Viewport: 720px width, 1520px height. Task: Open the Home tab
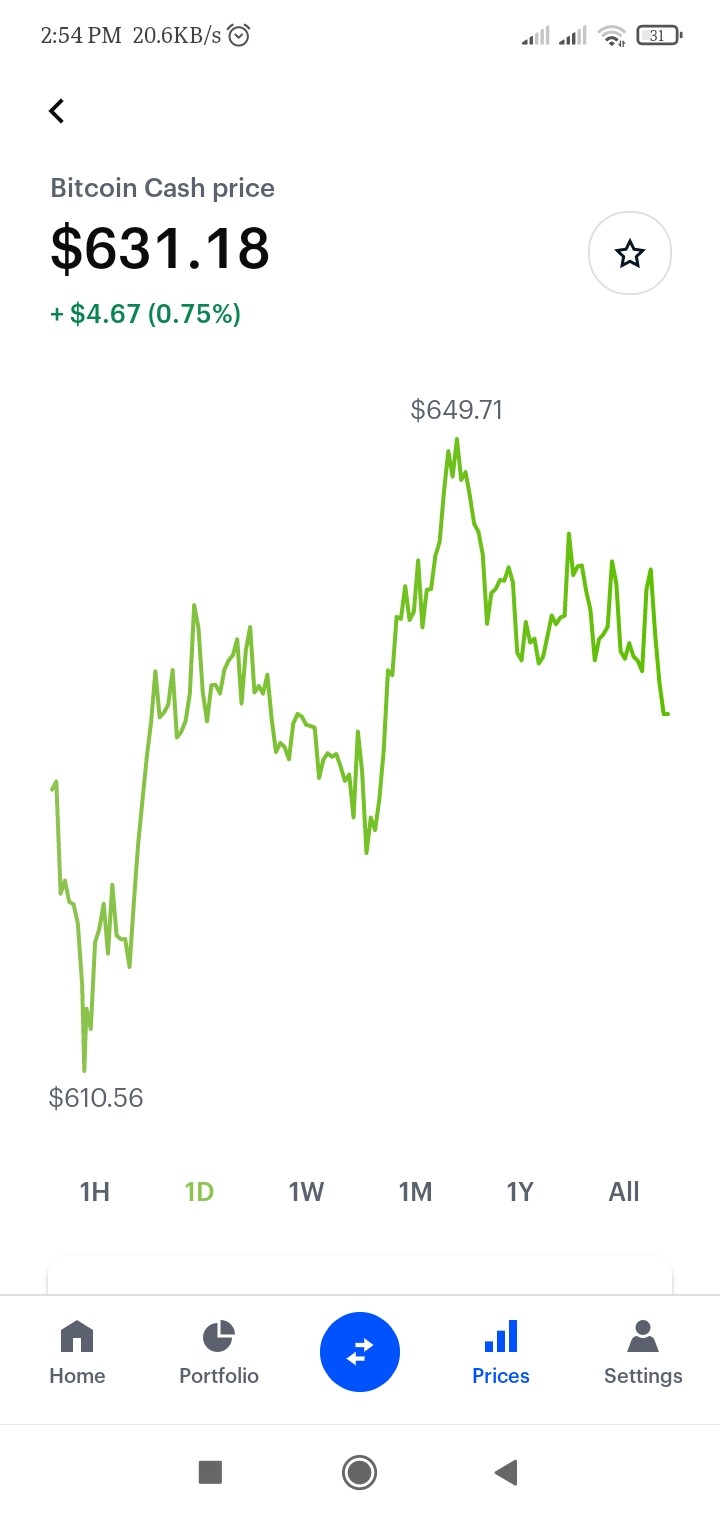point(77,1353)
